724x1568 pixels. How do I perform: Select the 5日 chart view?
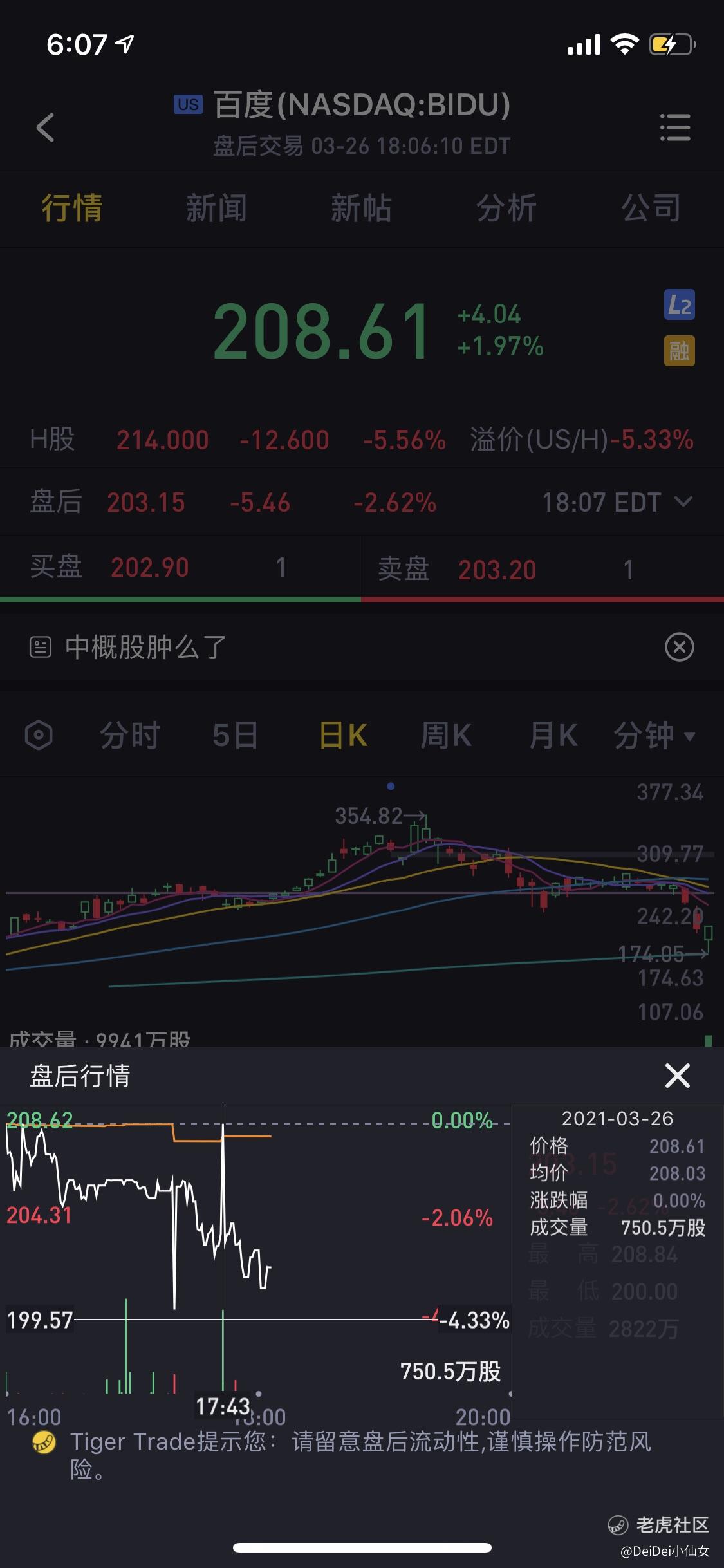tap(235, 735)
